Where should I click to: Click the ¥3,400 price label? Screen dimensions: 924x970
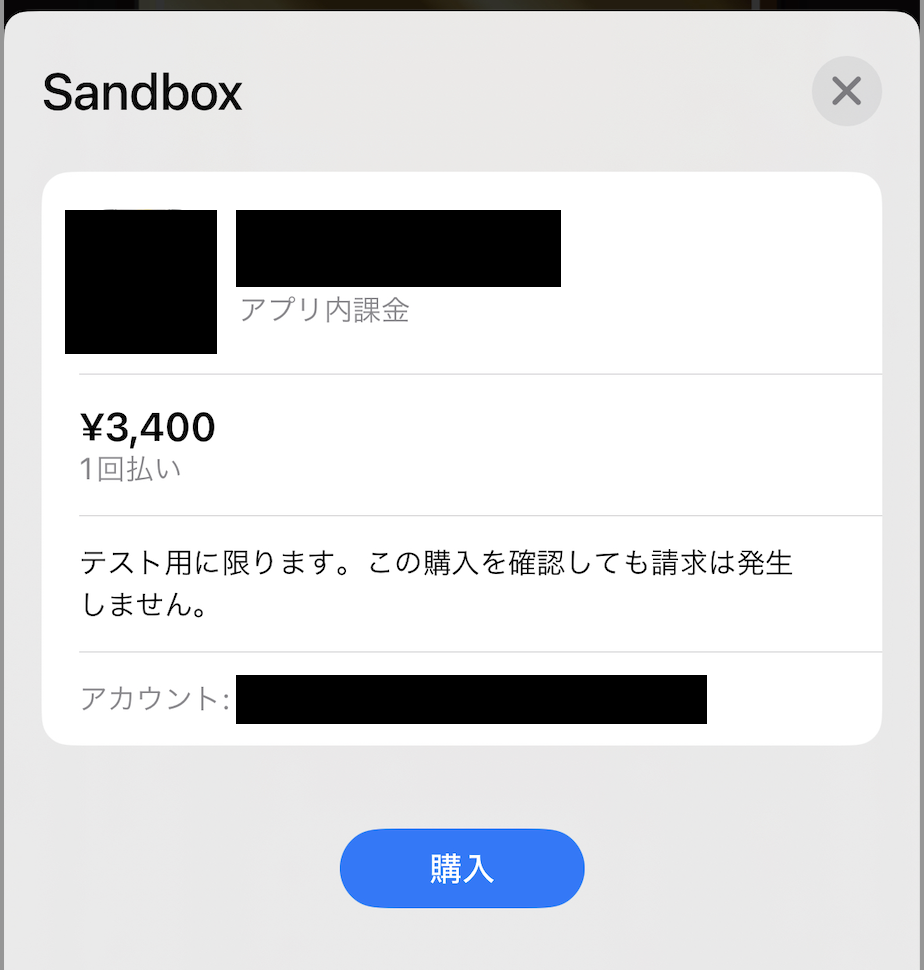pyautogui.click(x=147, y=427)
